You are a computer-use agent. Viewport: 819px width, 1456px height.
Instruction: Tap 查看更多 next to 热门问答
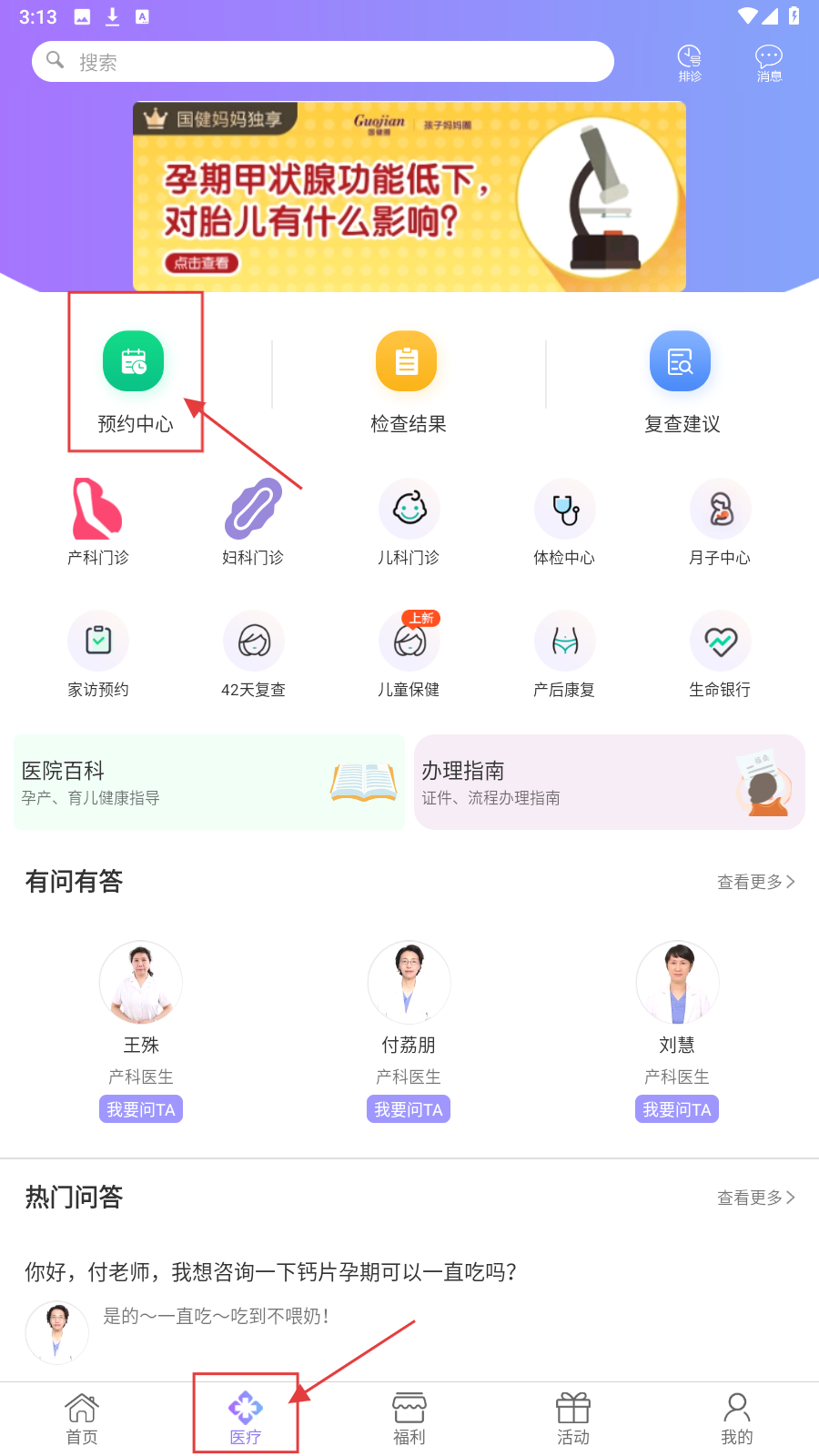[755, 1198]
